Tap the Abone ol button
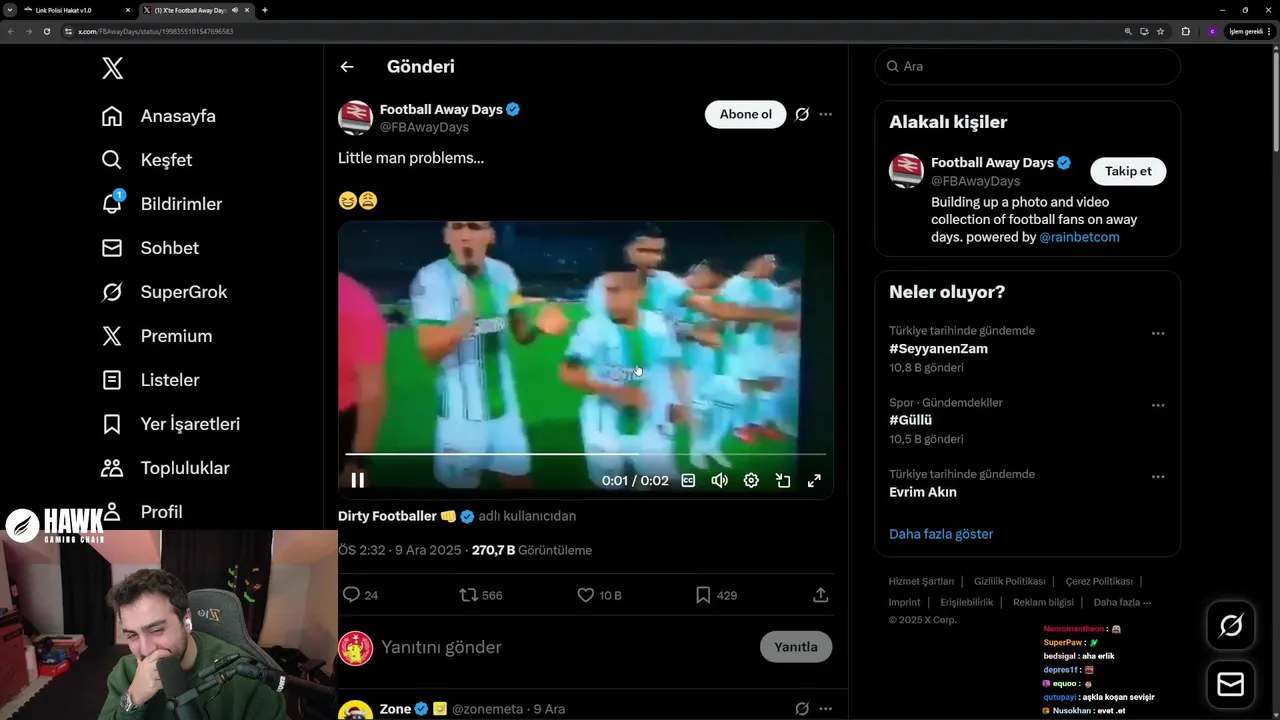 pyautogui.click(x=745, y=114)
